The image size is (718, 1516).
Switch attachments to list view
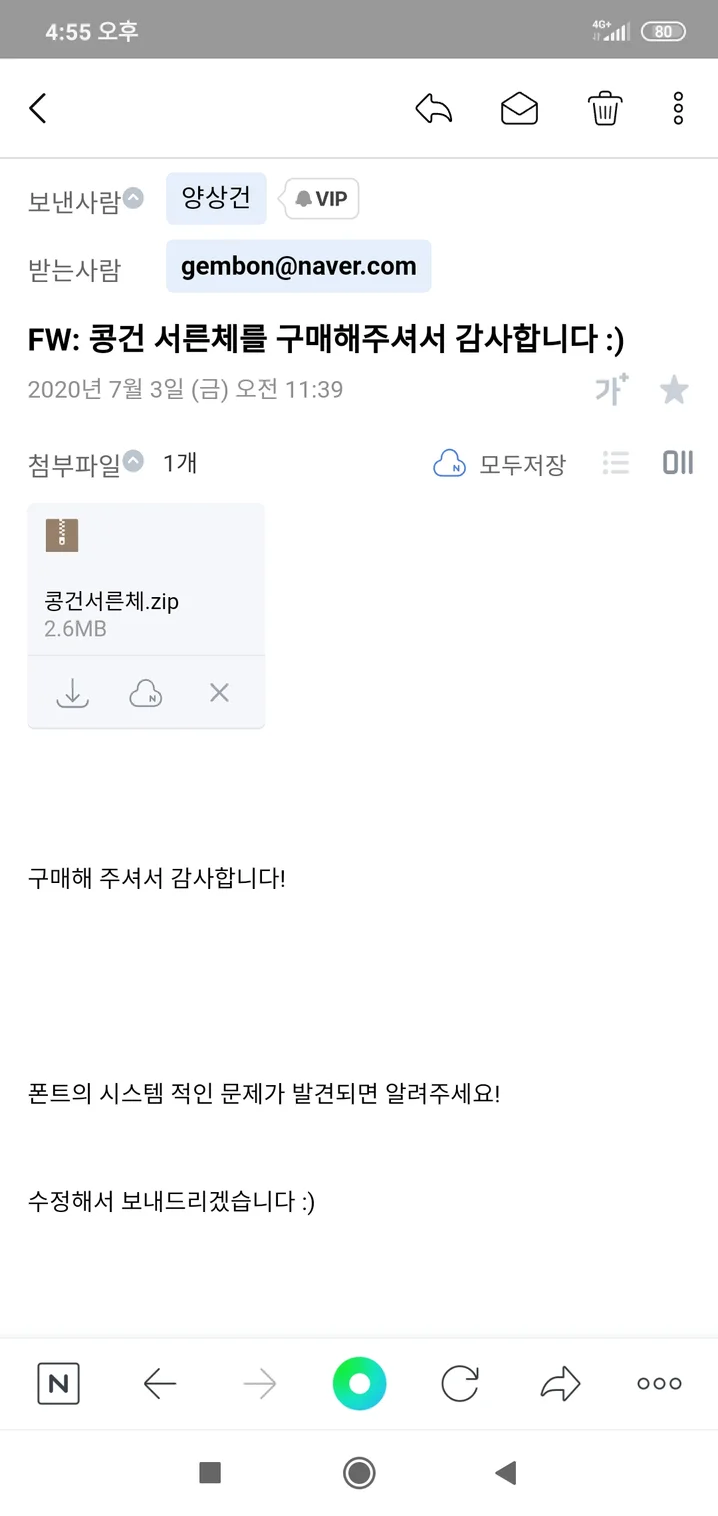pyautogui.click(x=616, y=463)
